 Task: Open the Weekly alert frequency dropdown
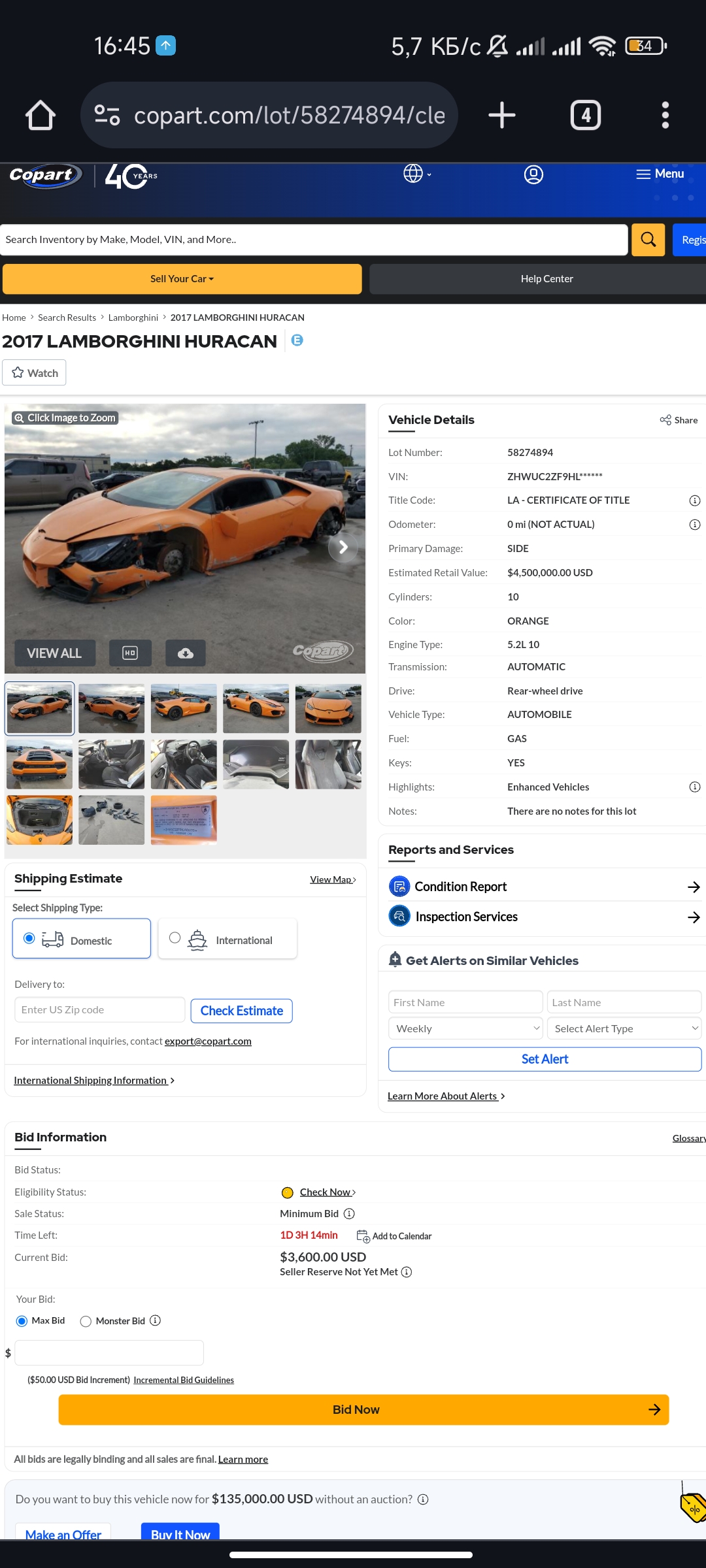465,1028
